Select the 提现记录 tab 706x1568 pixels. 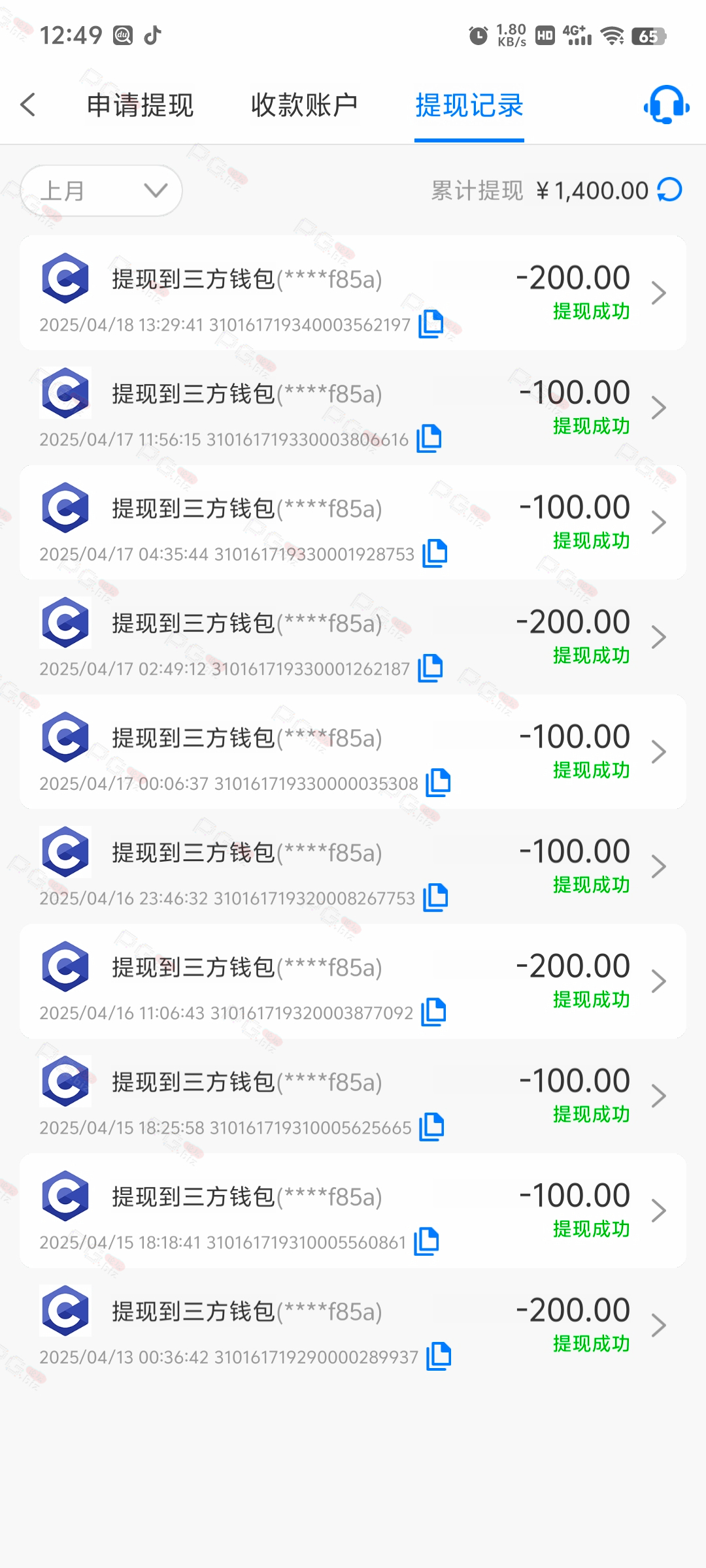469,105
